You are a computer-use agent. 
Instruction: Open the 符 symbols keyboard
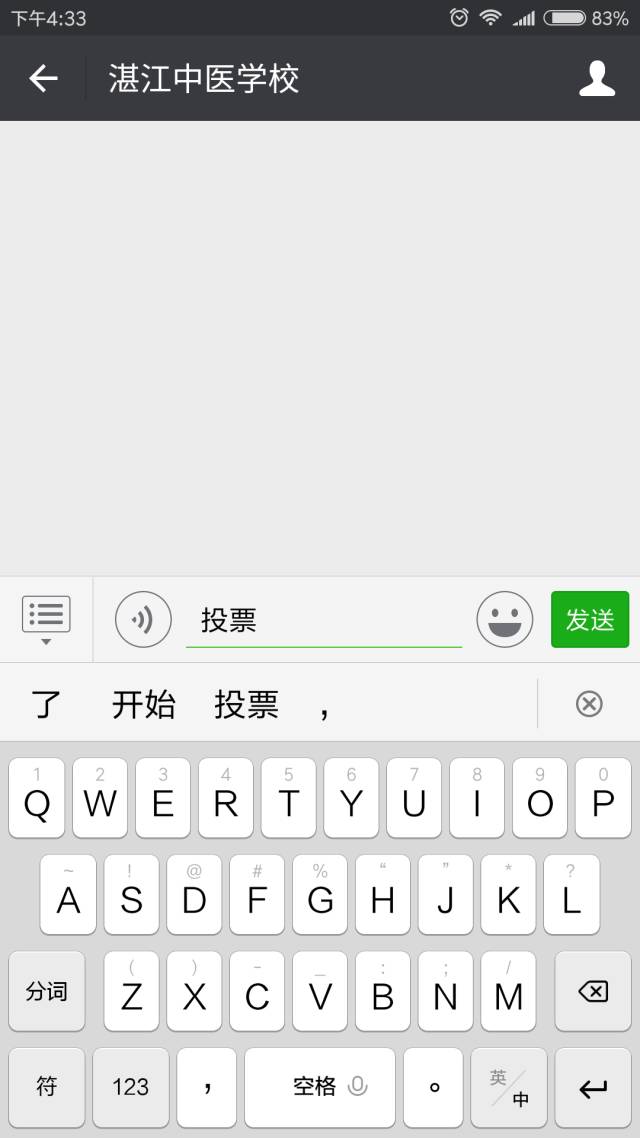(x=46, y=1087)
